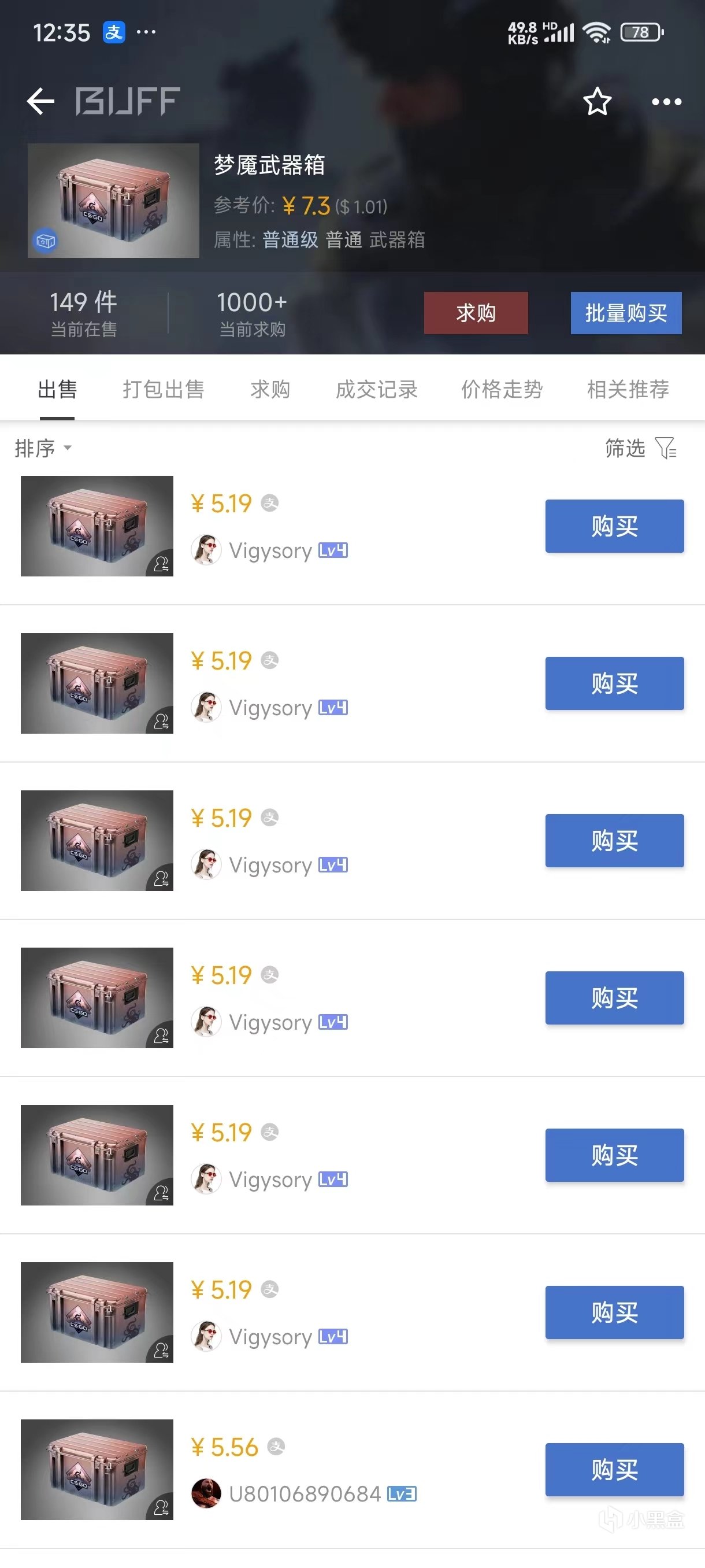
Task: Open the 筛选 filter options
Action: pyautogui.click(x=640, y=449)
